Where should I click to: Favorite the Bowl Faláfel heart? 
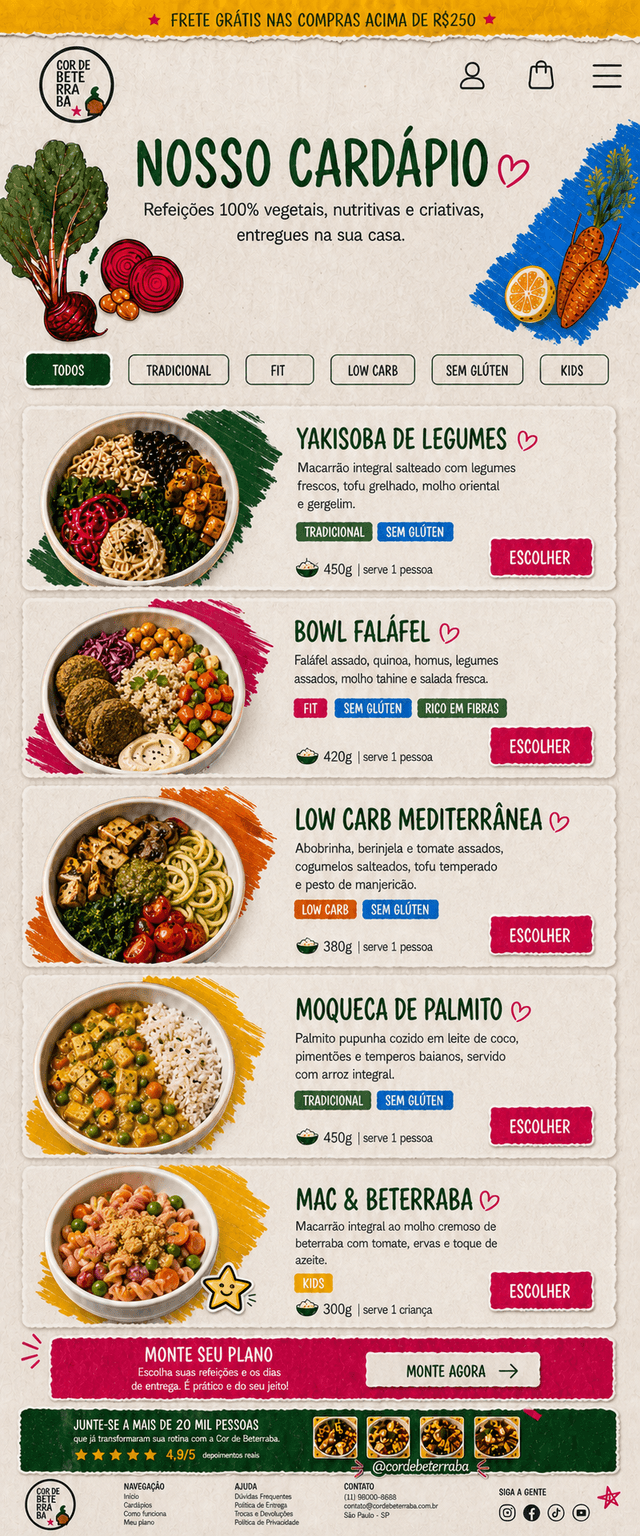coord(450,633)
